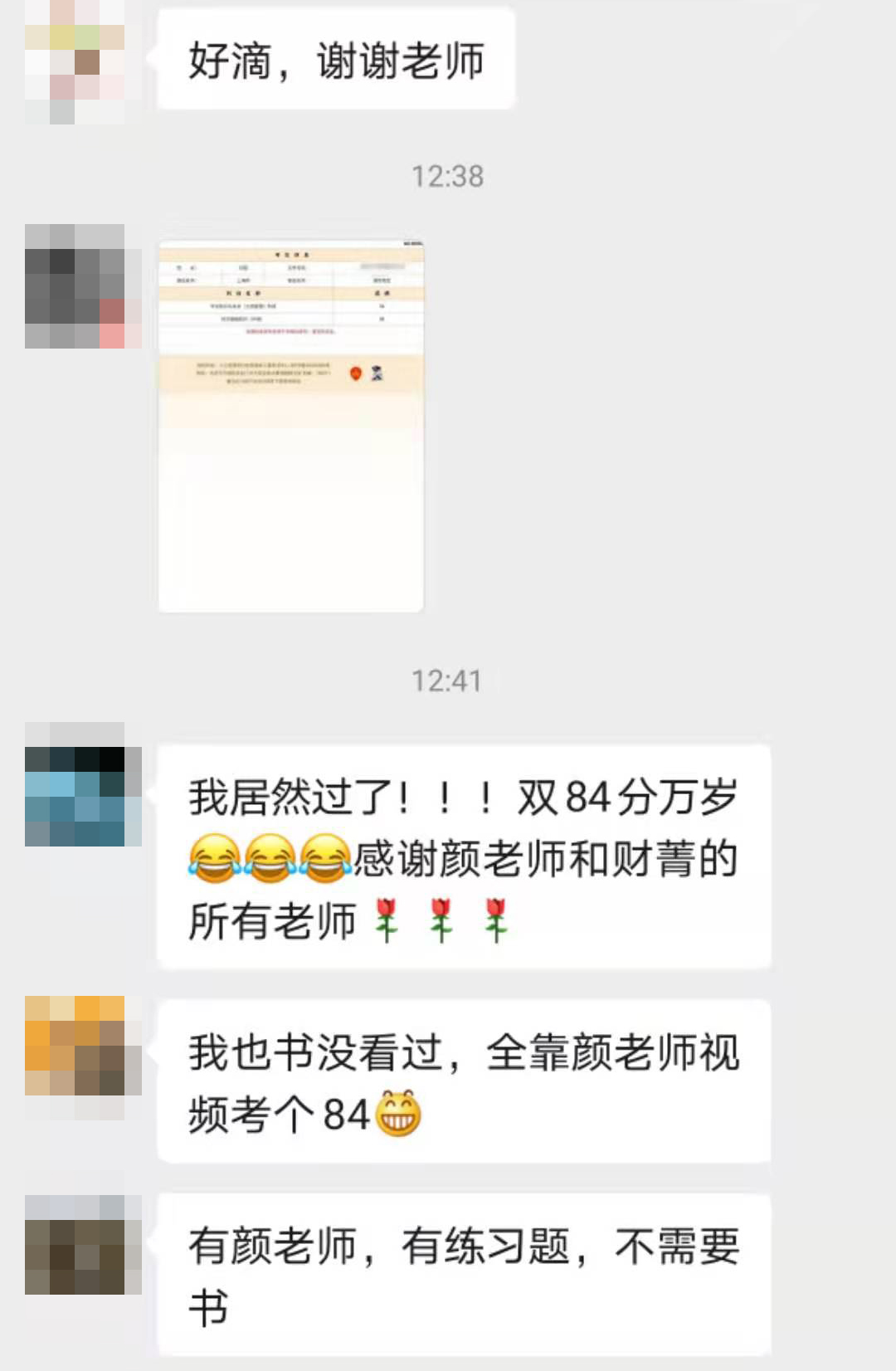Open avatar beside 有颜老师，有练习题 message
The width and height of the screenshot is (896, 1371).
pos(82,1244)
